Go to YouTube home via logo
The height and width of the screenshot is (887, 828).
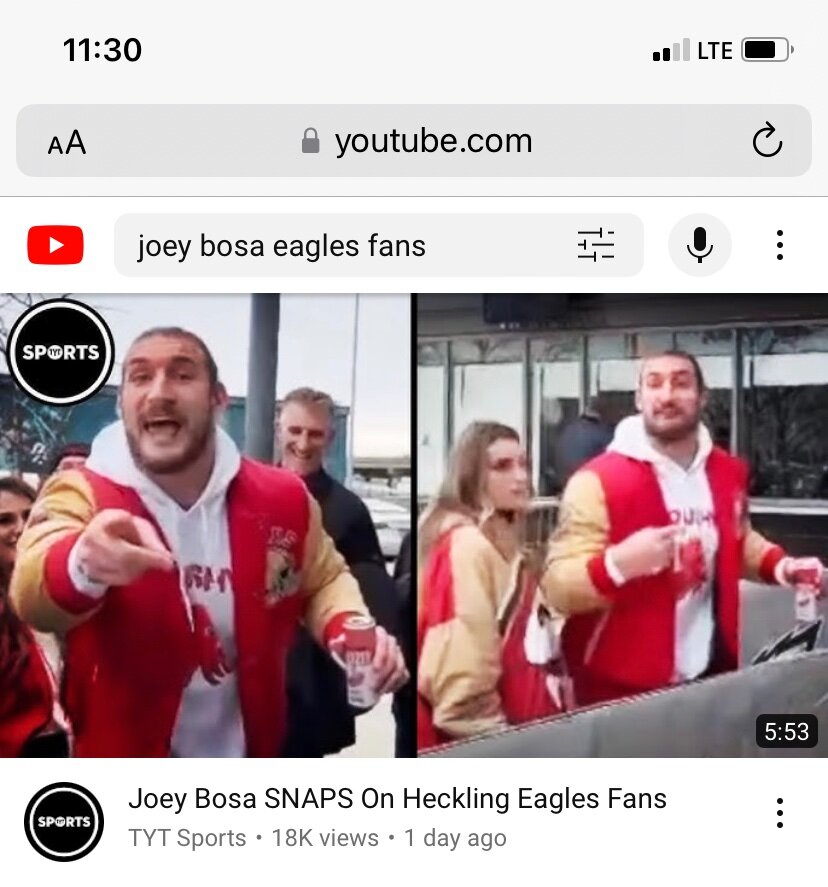pos(55,245)
